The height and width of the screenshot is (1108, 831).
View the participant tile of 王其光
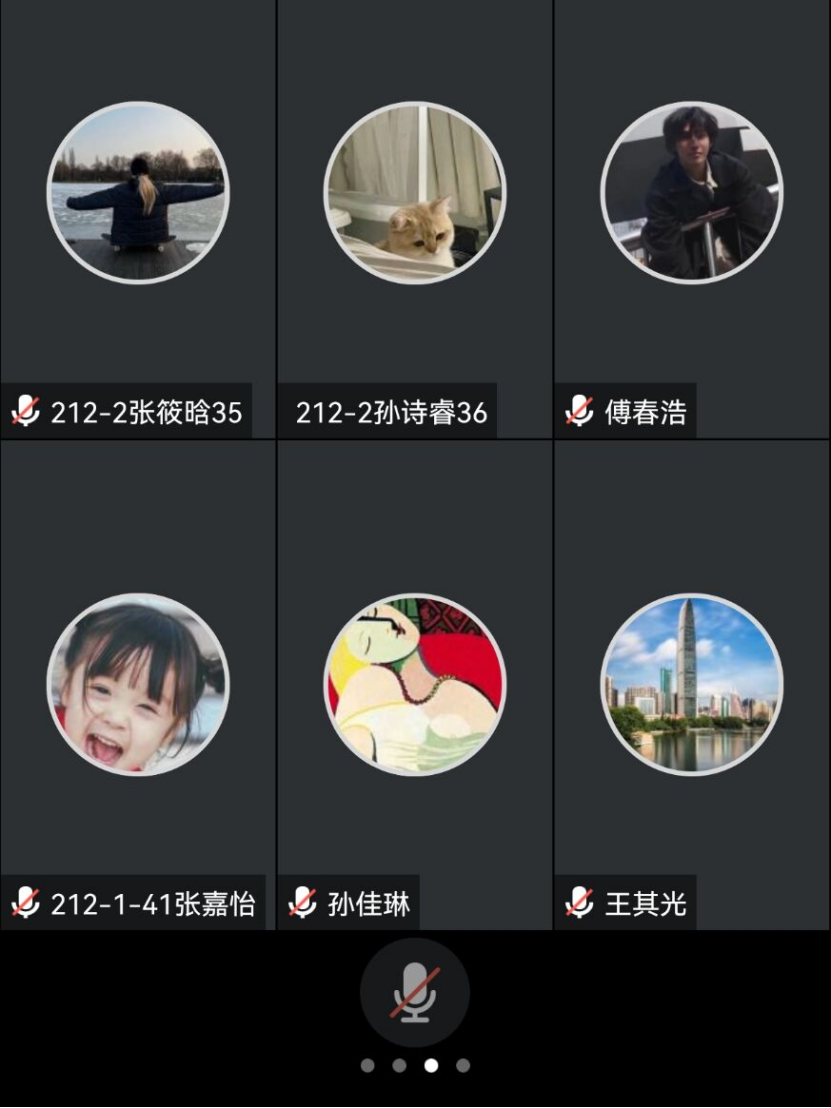click(692, 685)
